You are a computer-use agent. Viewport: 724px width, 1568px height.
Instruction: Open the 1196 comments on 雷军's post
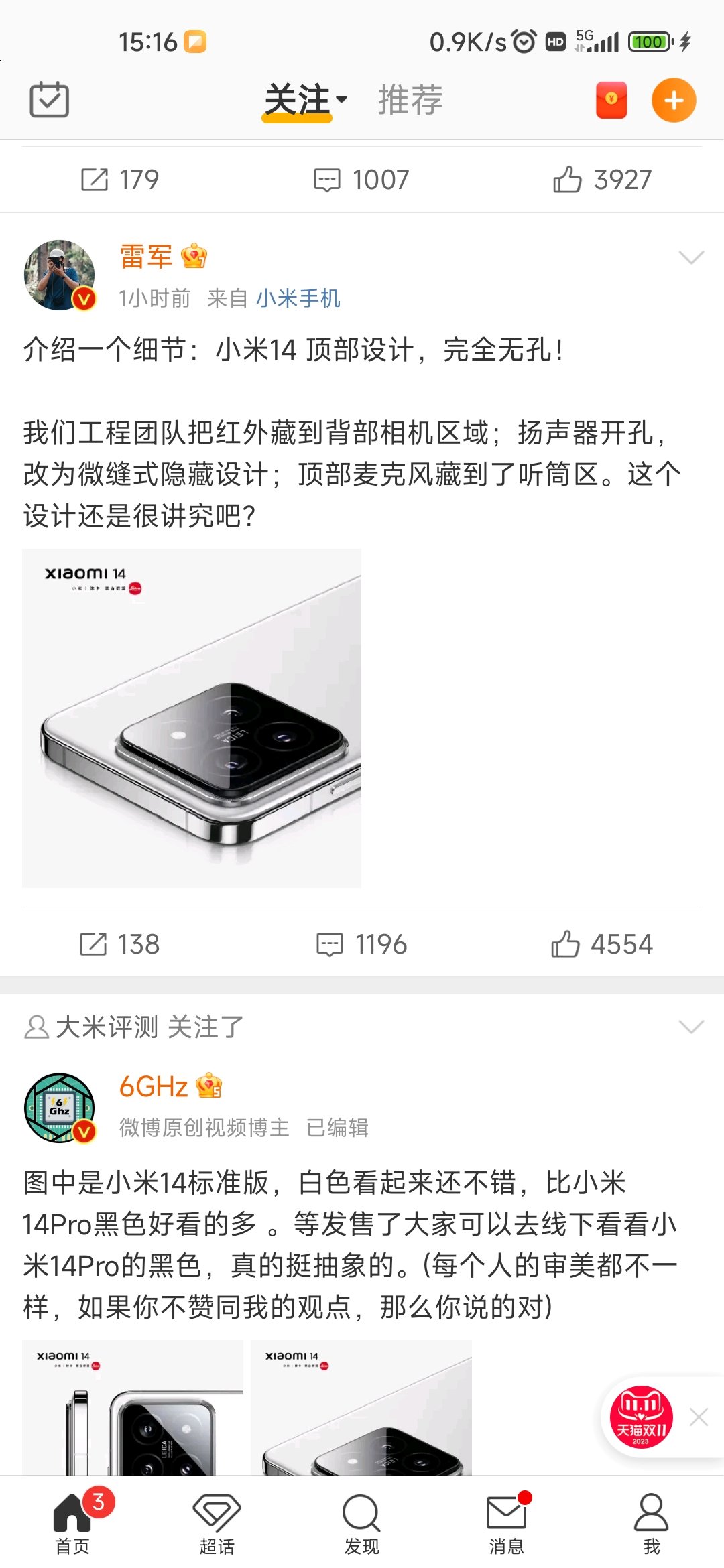pos(362,944)
